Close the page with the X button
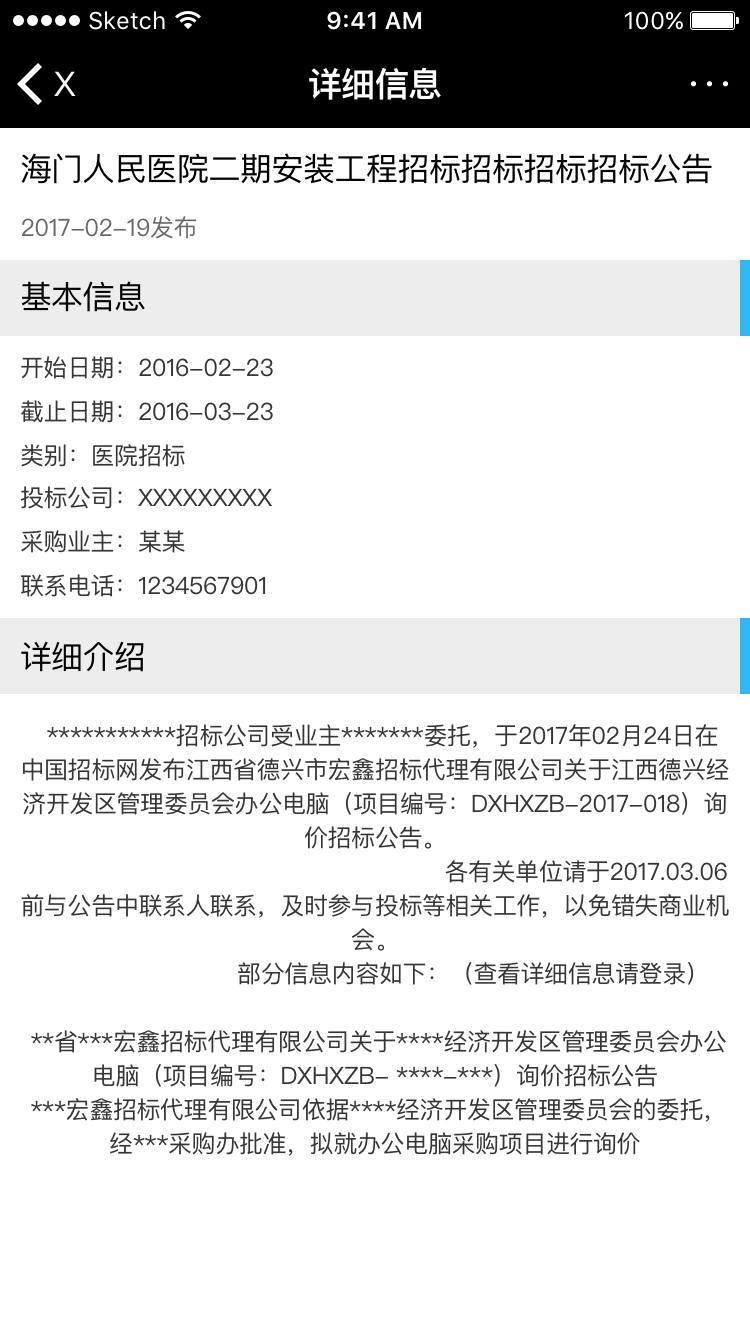 point(65,84)
